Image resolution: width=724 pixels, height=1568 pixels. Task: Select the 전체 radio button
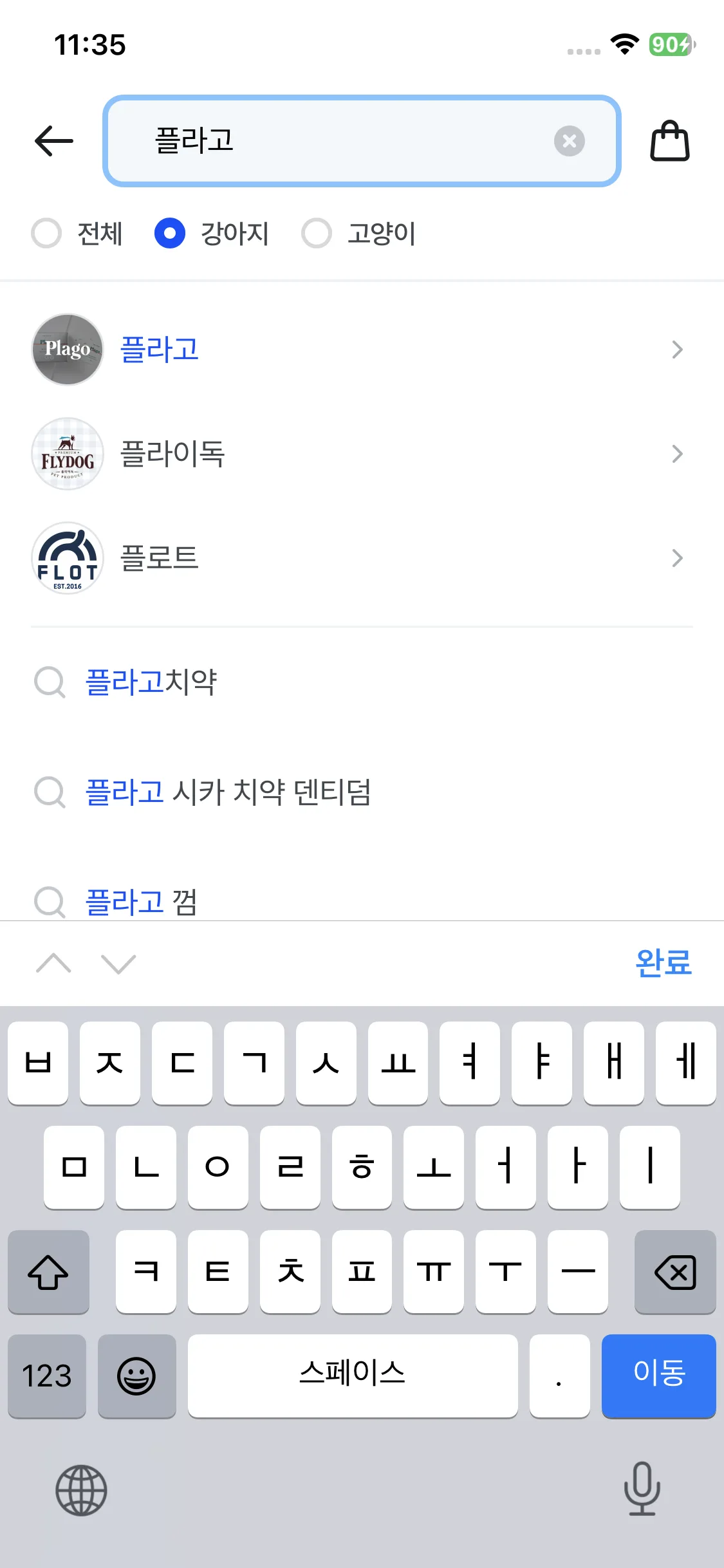[x=45, y=234]
